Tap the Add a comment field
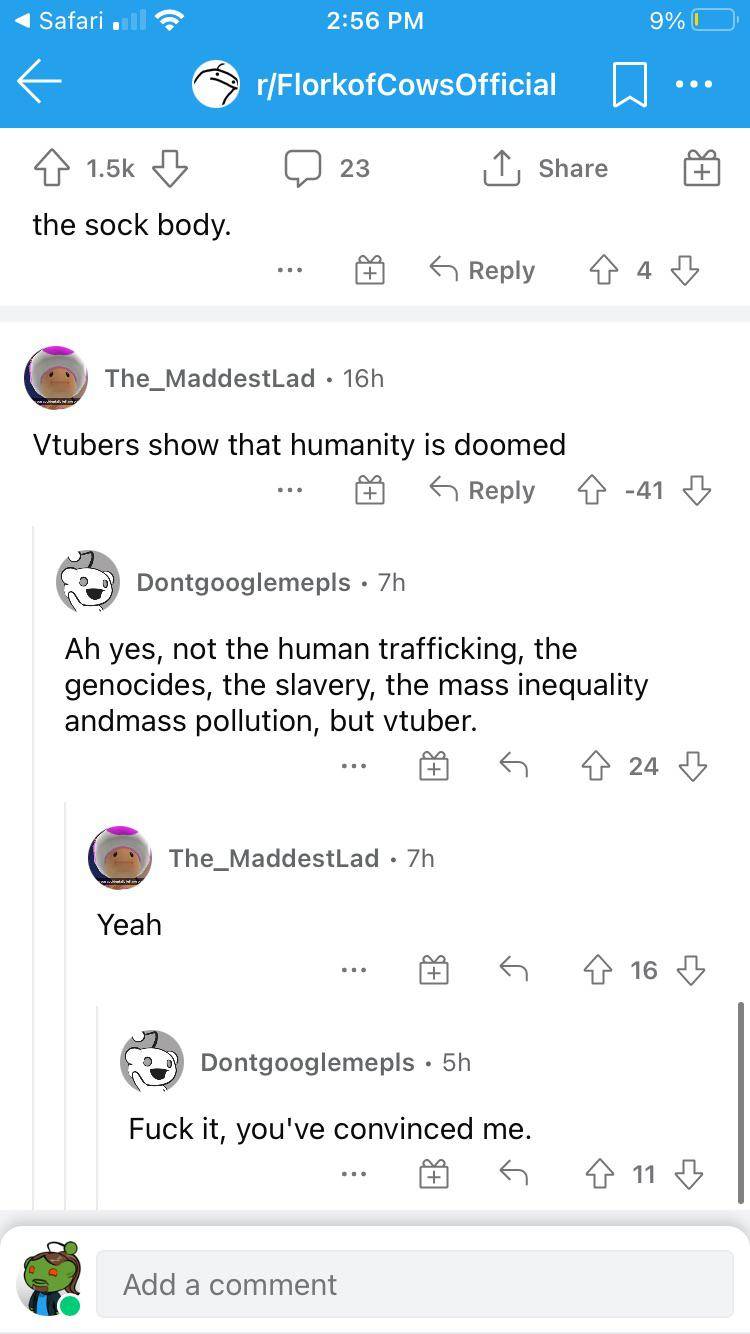750x1334 pixels. 414,1284
